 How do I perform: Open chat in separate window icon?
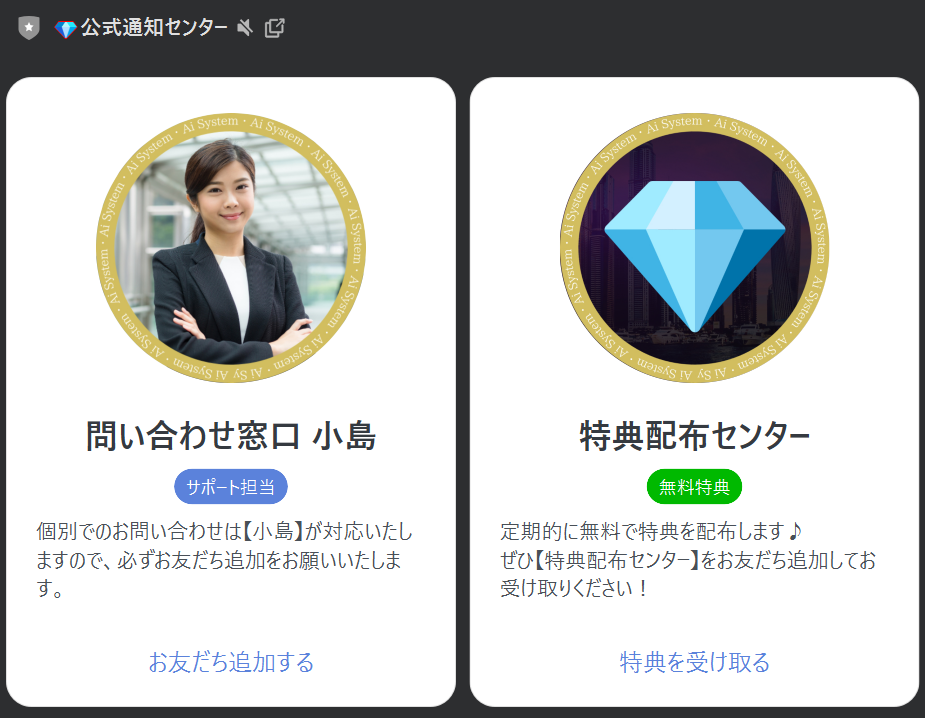point(275,28)
